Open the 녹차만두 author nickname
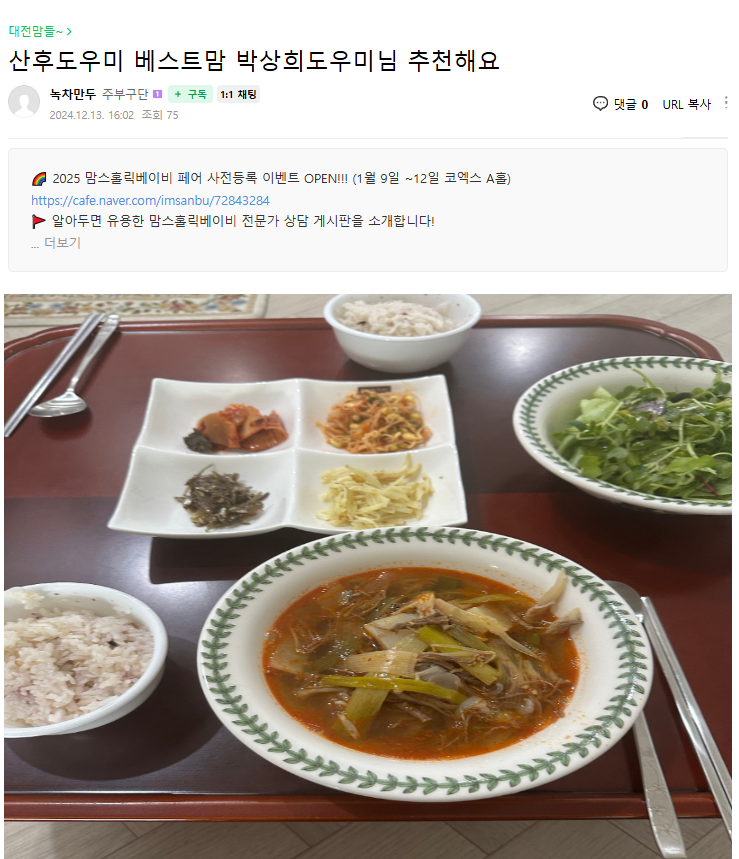Image resolution: width=739 pixels, height=859 pixels. [73, 94]
